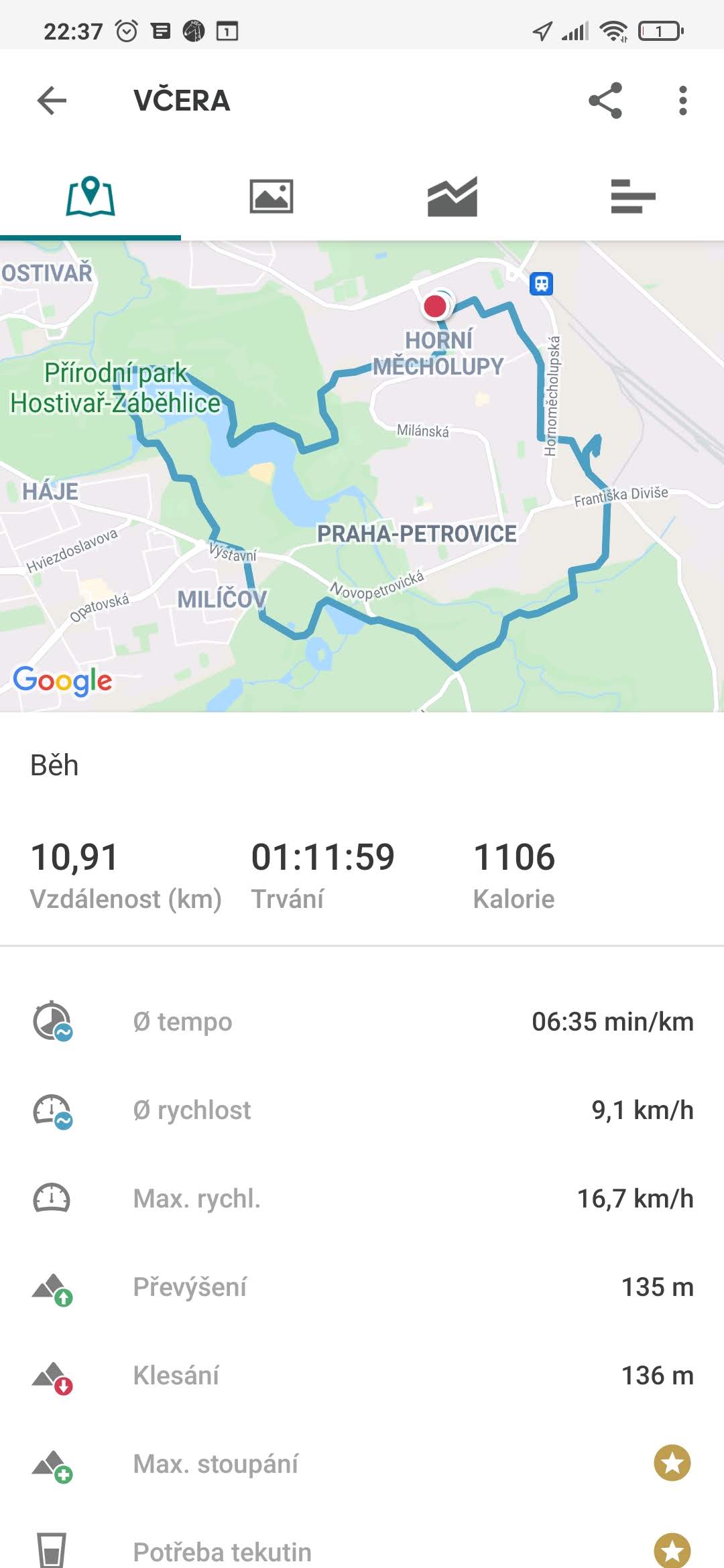Go back using the arrow icon
The height and width of the screenshot is (1568, 724).
pyautogui.click(x=52, y=101)
